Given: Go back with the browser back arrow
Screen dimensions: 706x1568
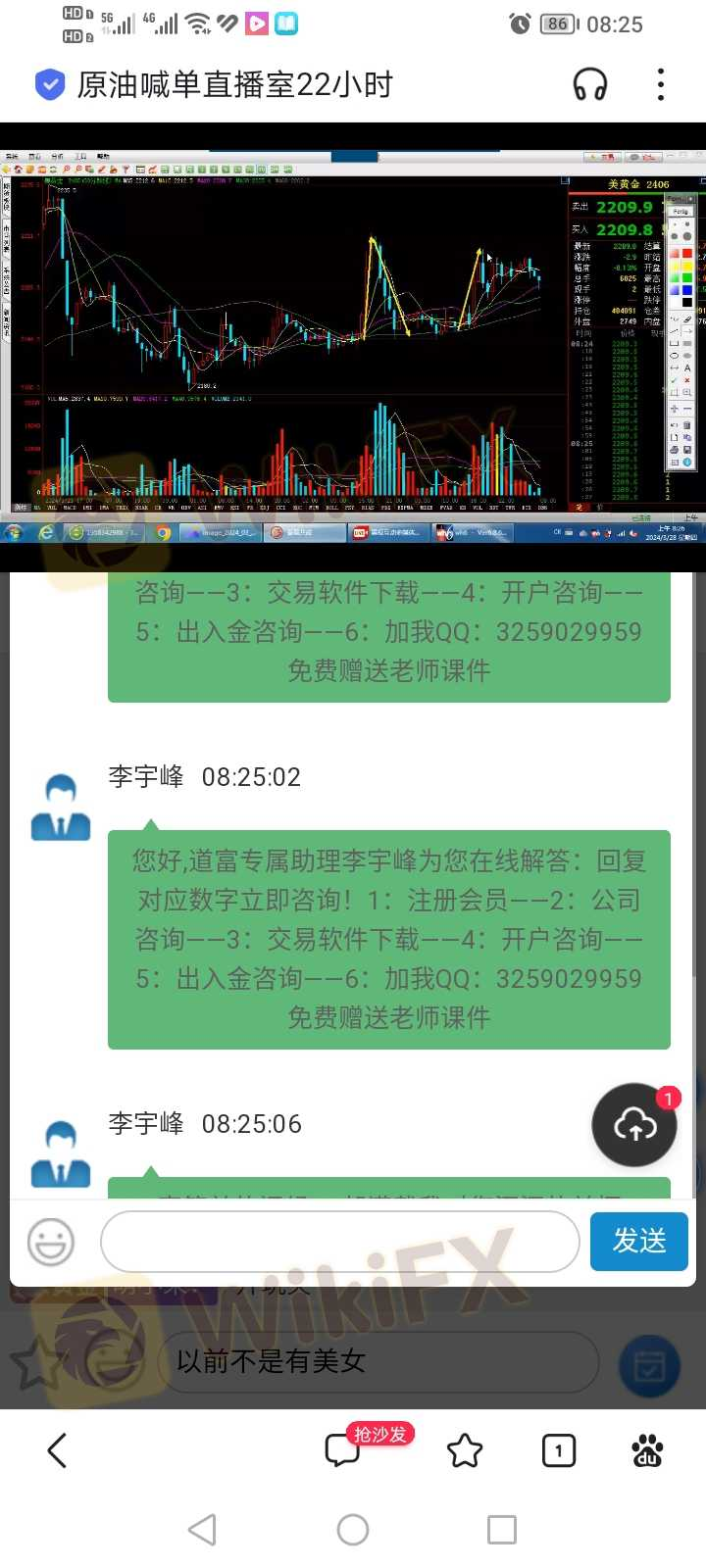Looking at the screenshot, I should point(57,1450).
